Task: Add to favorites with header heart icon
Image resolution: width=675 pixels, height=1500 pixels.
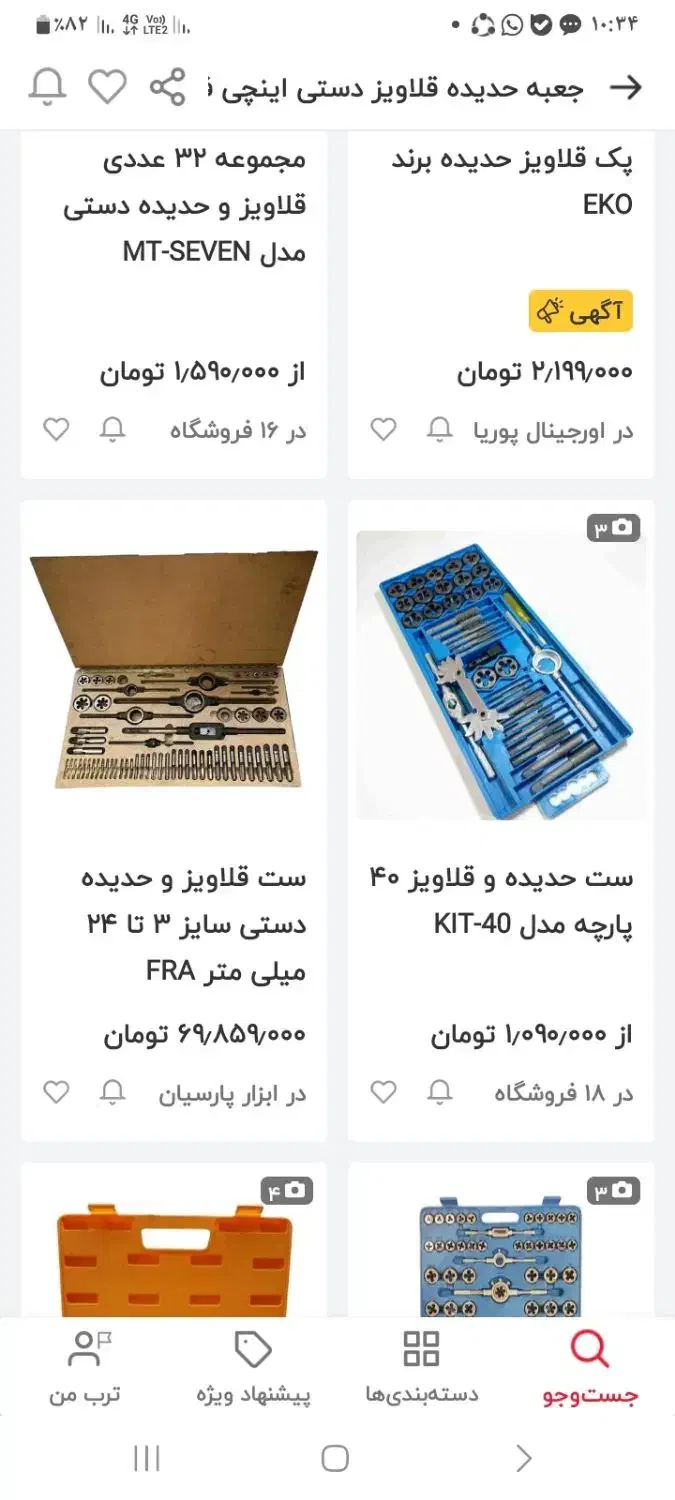Action: 107,88
